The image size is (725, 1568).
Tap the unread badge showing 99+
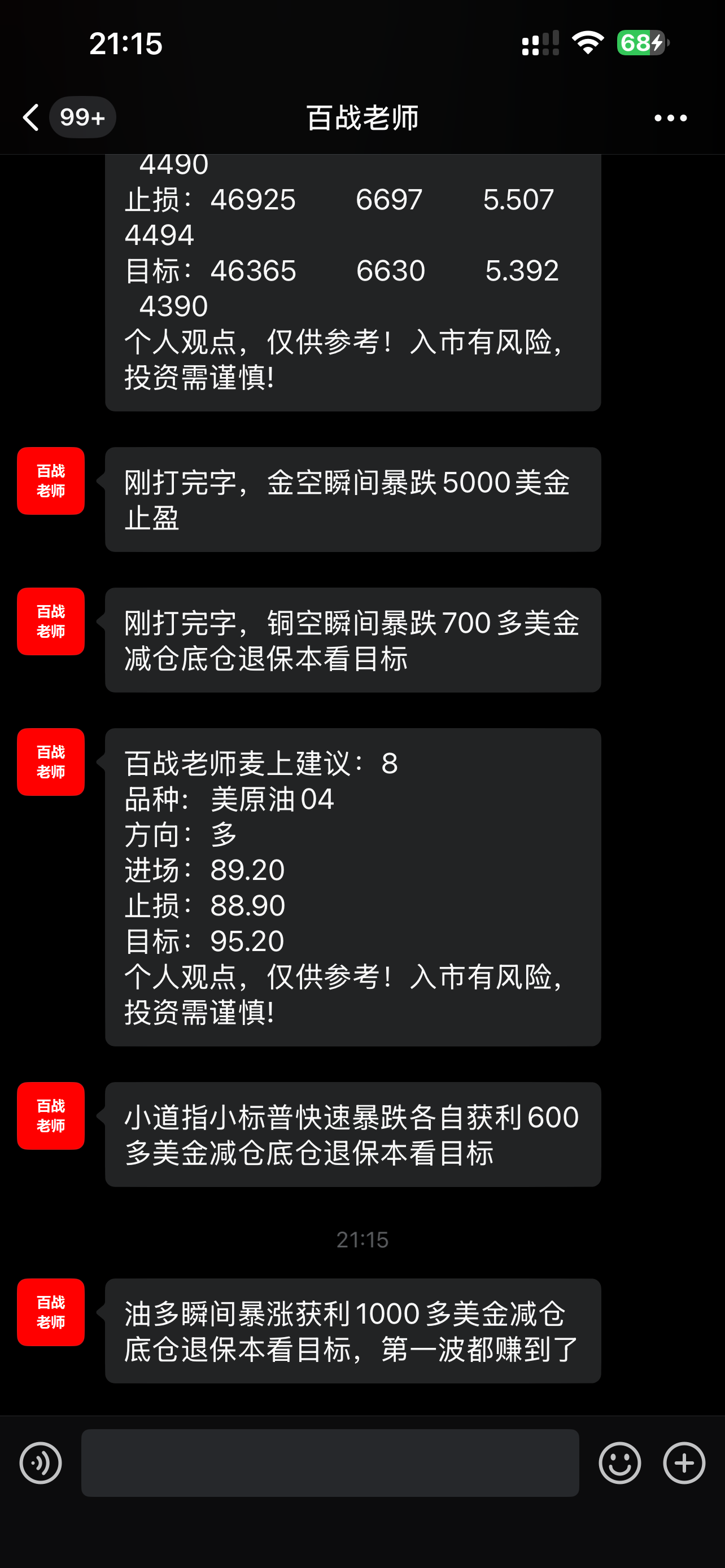82,117
